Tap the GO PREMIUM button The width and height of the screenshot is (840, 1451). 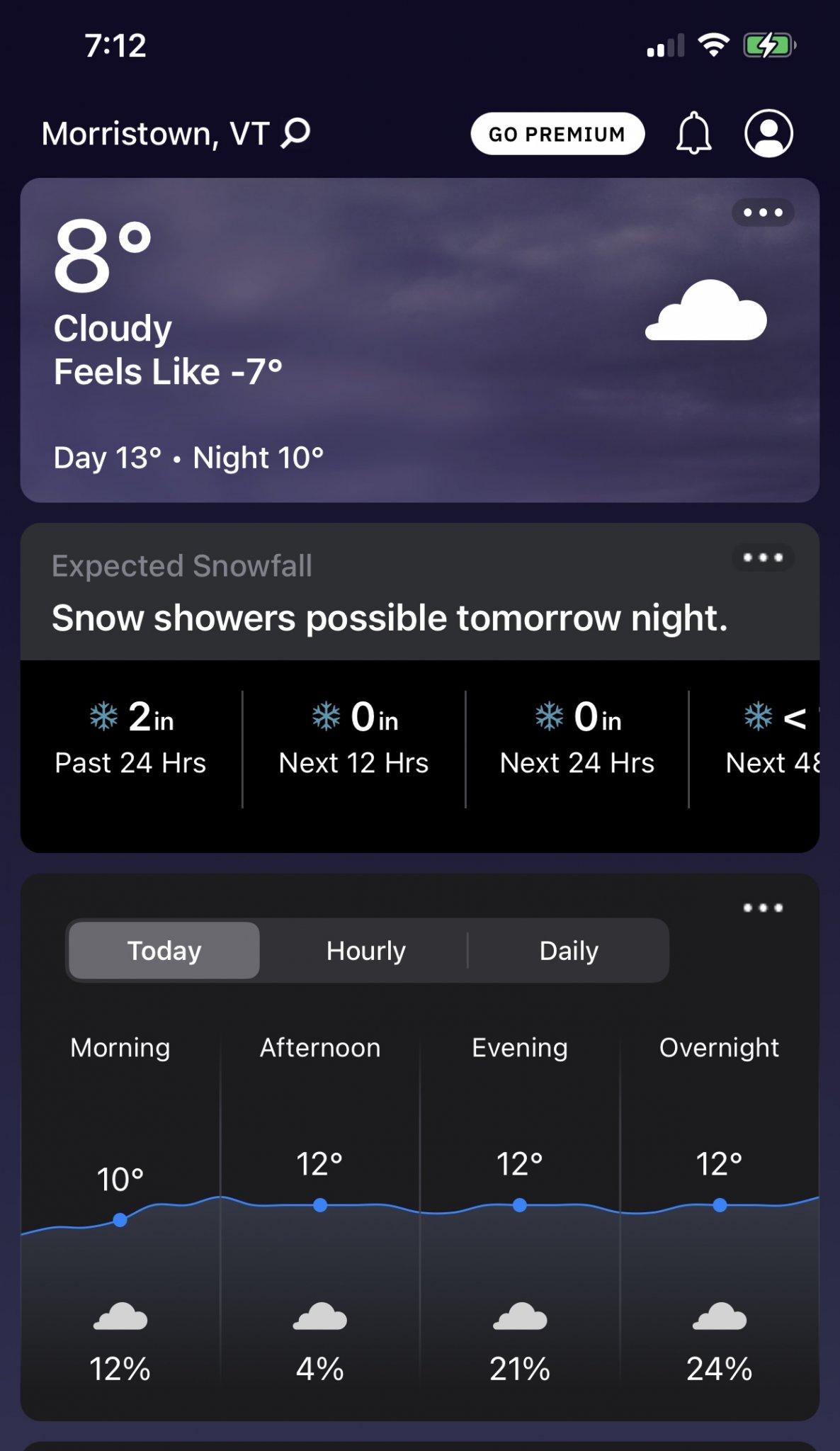[x=557, y=134]
